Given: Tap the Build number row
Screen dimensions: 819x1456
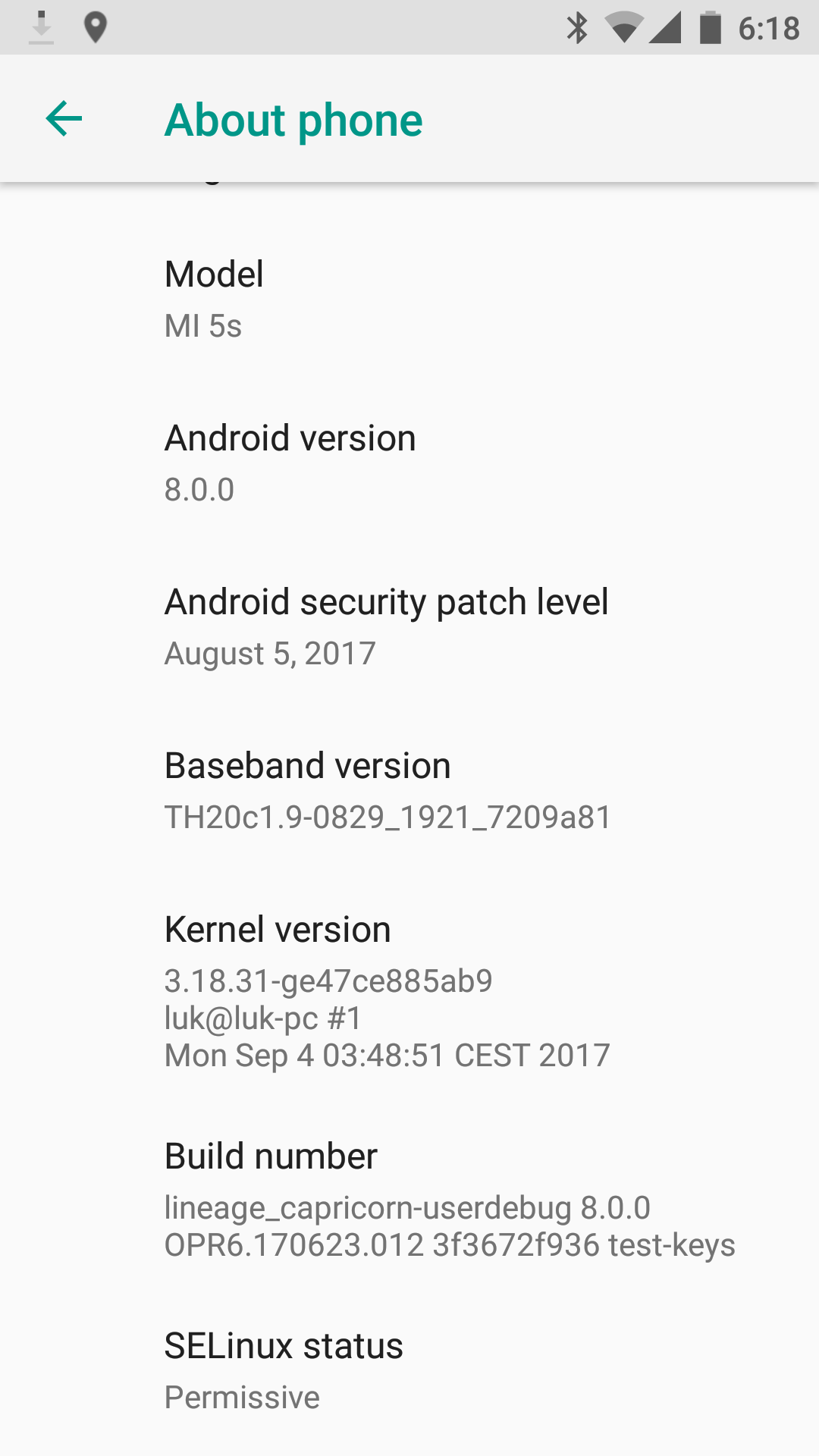Looking at the screenshot, I should (409, 1198).
